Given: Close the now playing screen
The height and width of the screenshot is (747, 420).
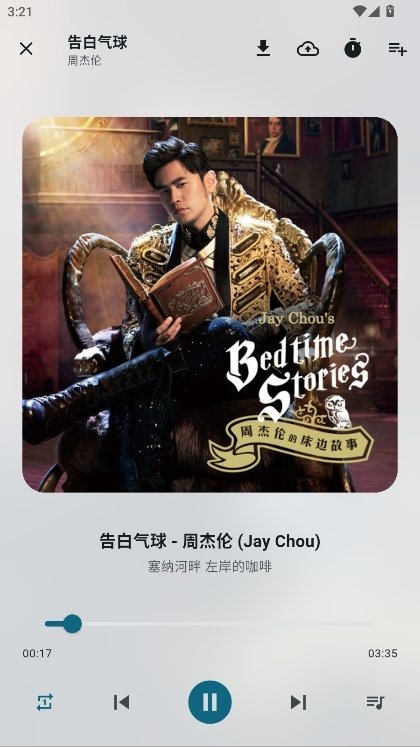Looking at the screenshot, I should coord(26,49).
